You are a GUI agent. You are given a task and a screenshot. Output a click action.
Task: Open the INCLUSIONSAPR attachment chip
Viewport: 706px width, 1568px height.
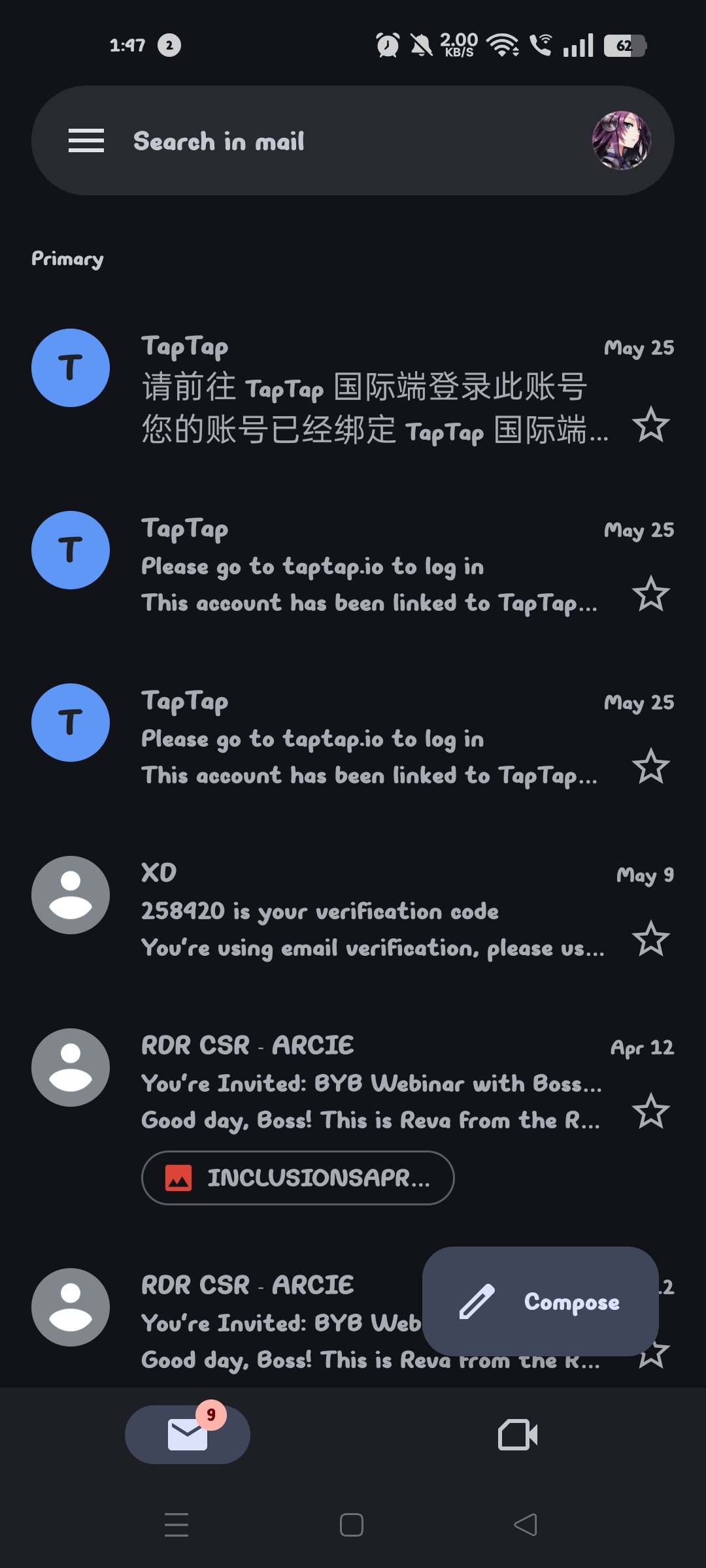pyautogui.click(x=298, y=1178)
